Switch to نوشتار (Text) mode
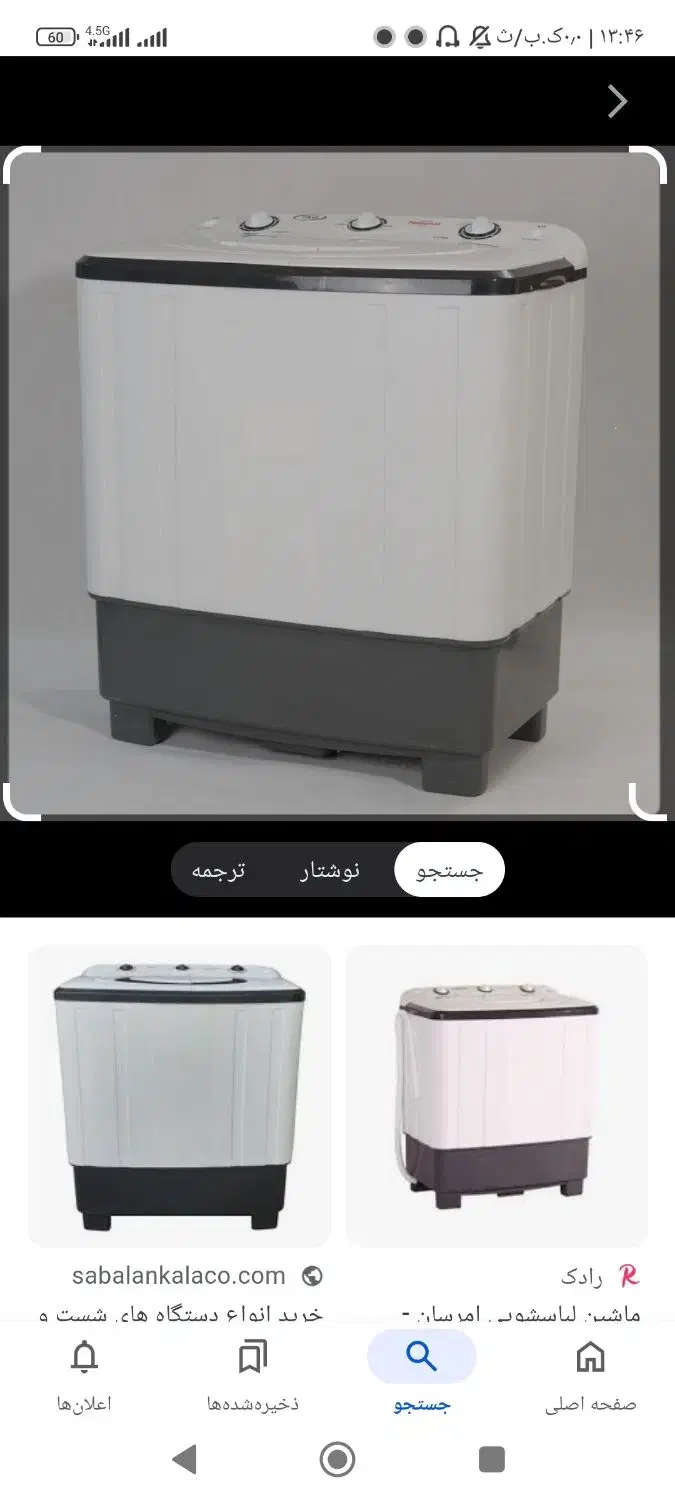This screenshot has height=1500, width=675. (x=330, y=870)
